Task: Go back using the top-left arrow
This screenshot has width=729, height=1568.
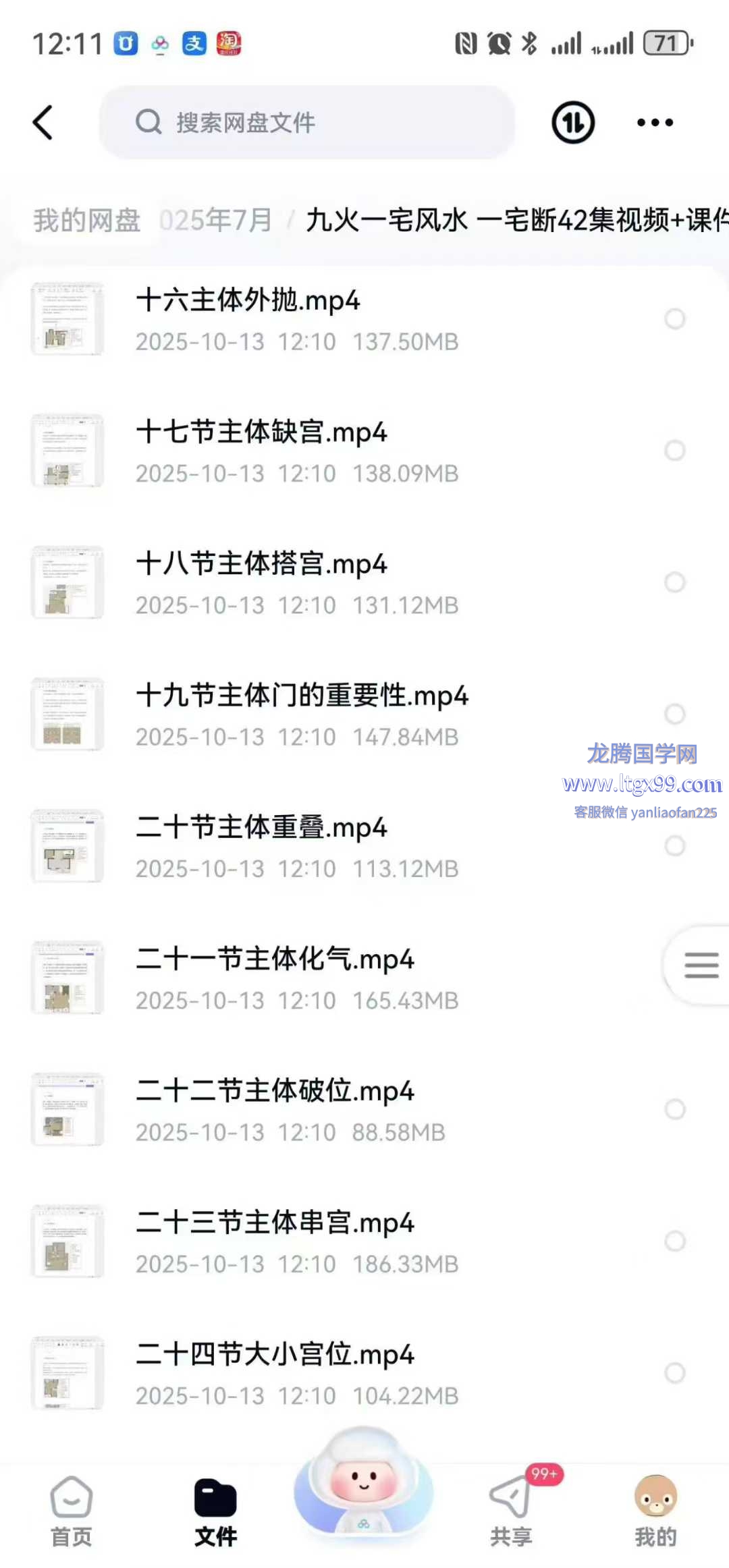Action: click(43, 123)
